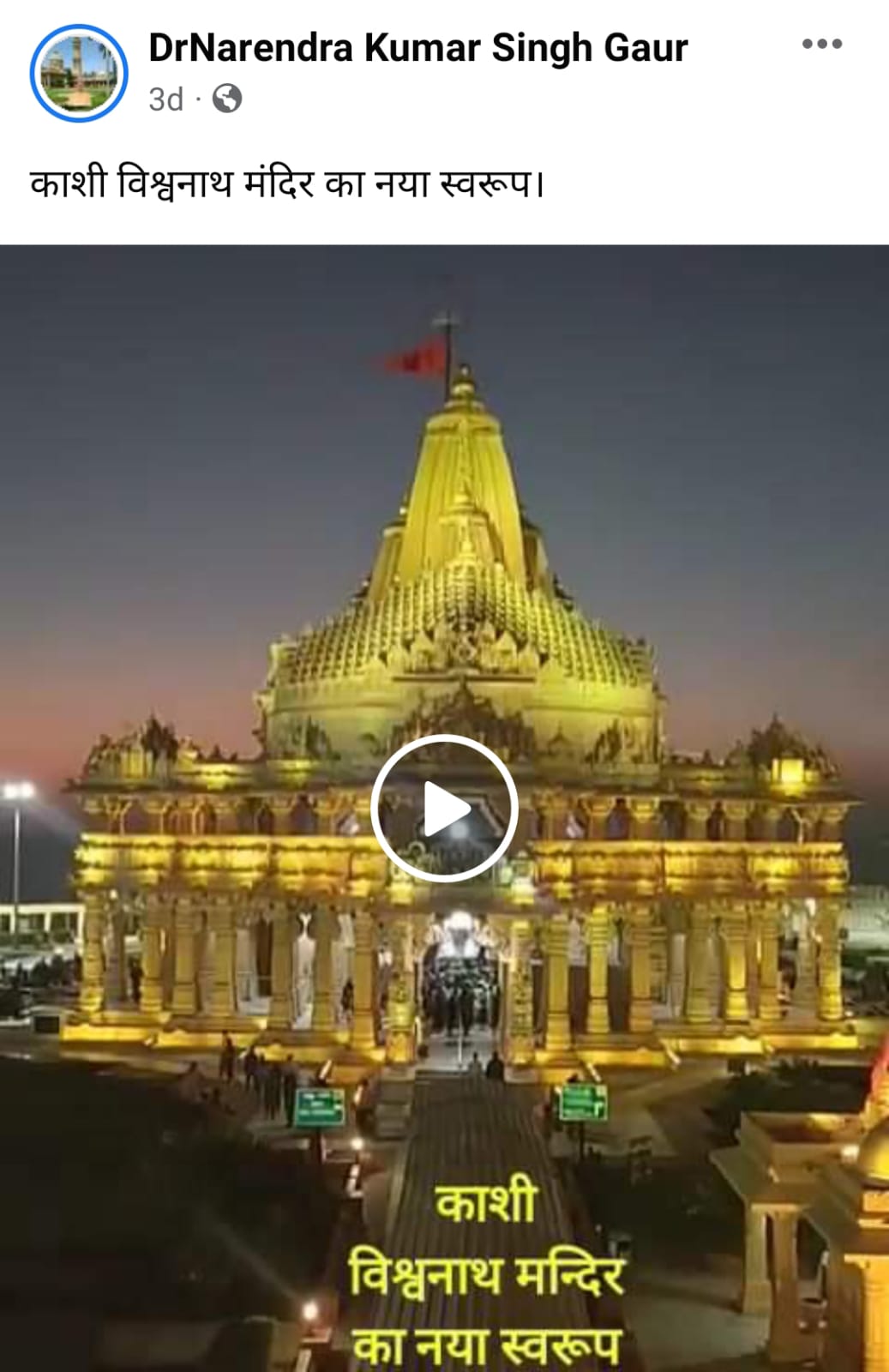Tap the name DrNarendra Kumar Singh Gaur
The height and width of the screenshot is (1372, 889).
pyautogui.click(x=417, y=48)
